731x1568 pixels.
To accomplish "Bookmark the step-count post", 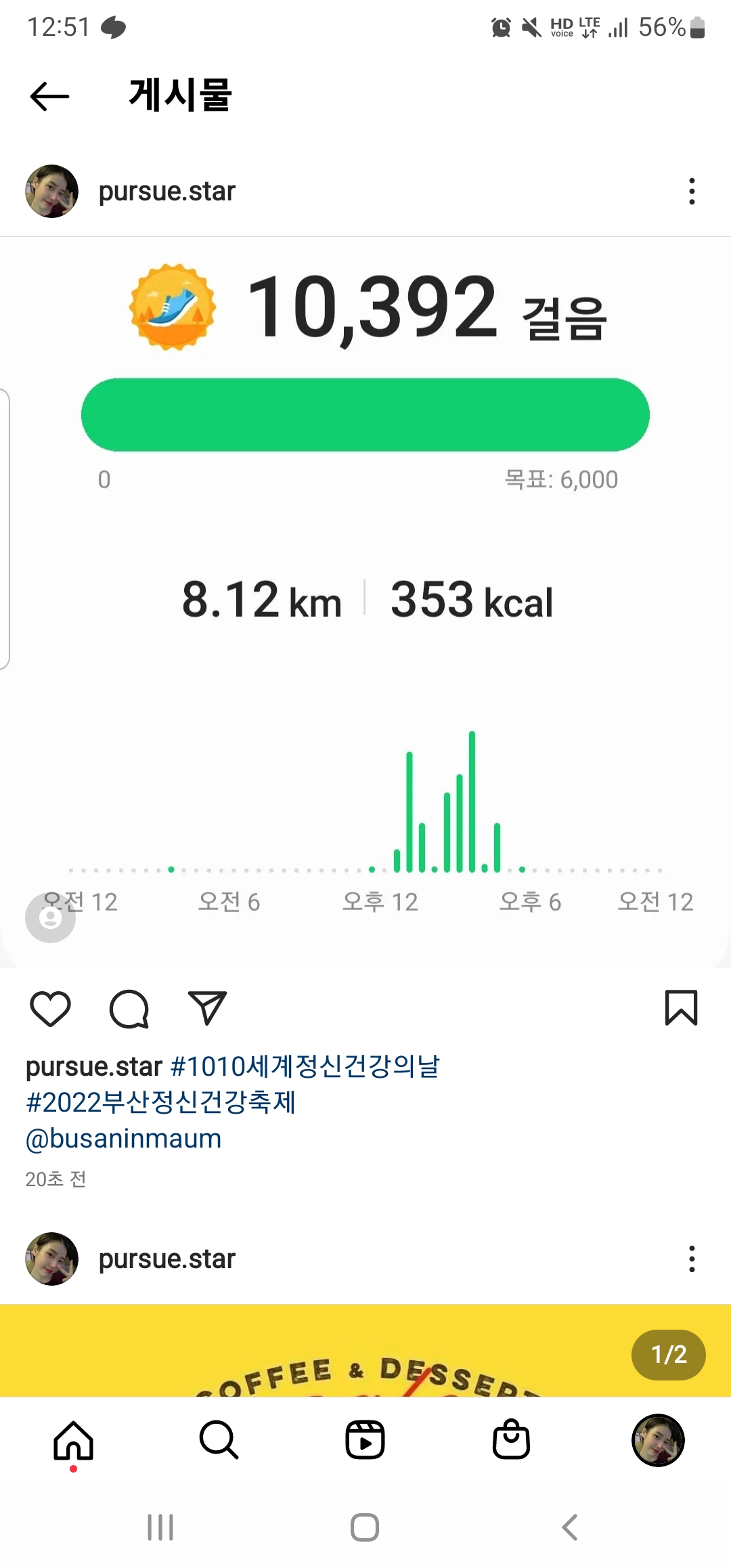I will 681,1009.
